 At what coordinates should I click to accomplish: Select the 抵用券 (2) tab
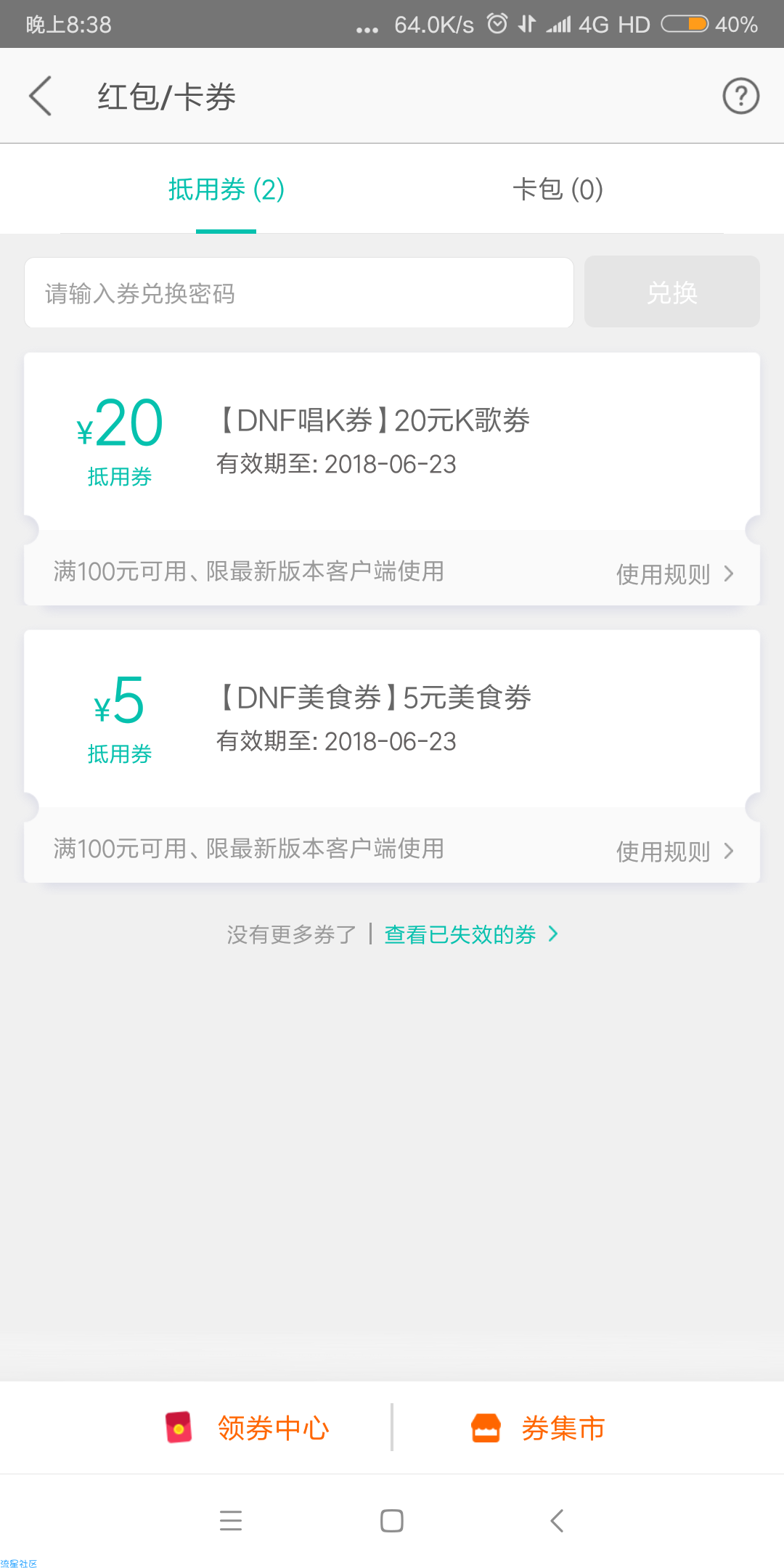pyautogui.click(x=226, y=189)
